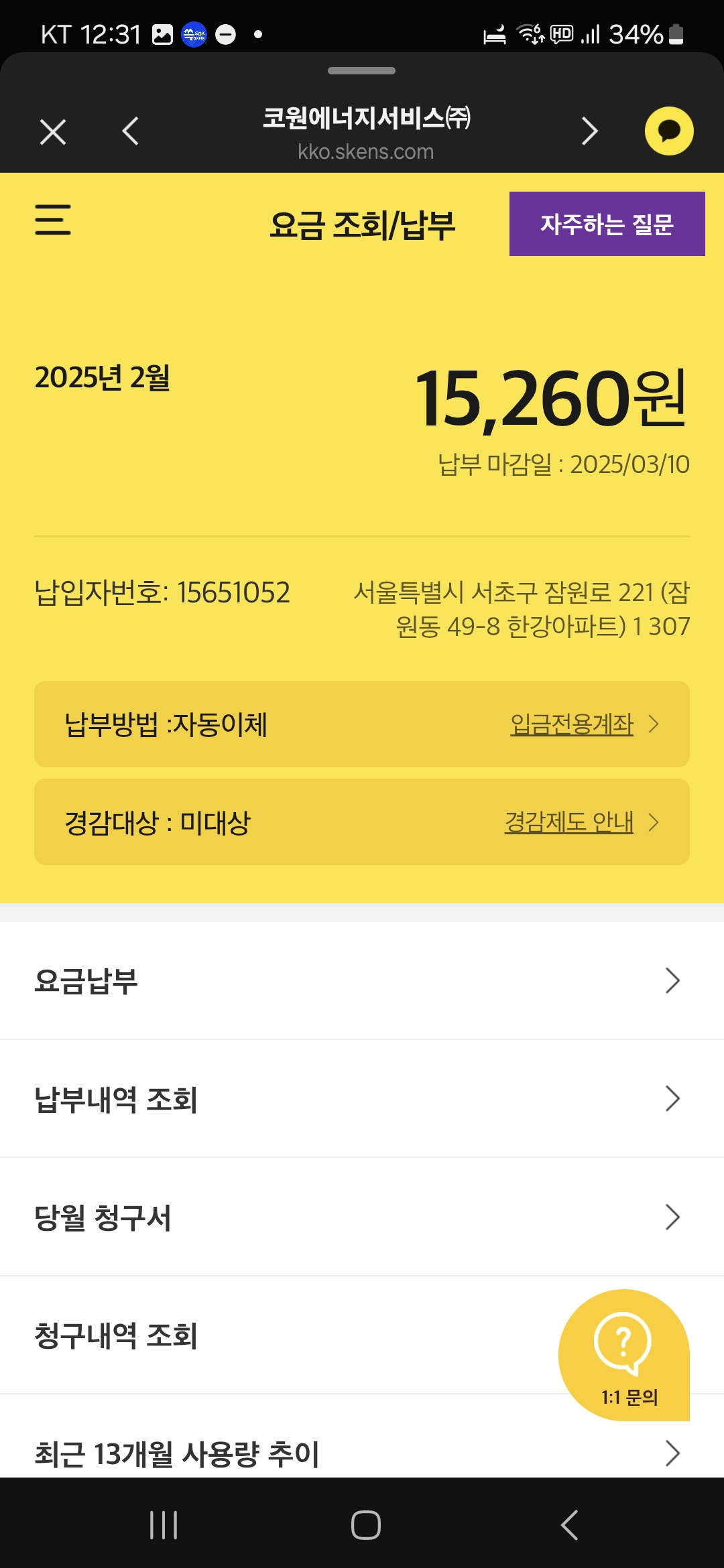View 입금전용계좌 deposit account link

point(572,724)
